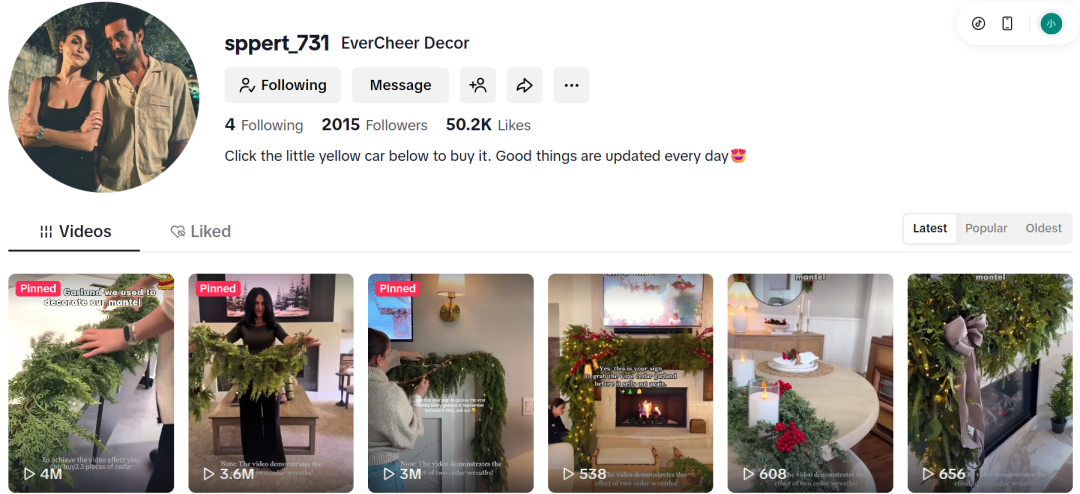Open the candle table video with 608 views
Image resolution: width=1080 pixels, height=494 pixels.
810,383
